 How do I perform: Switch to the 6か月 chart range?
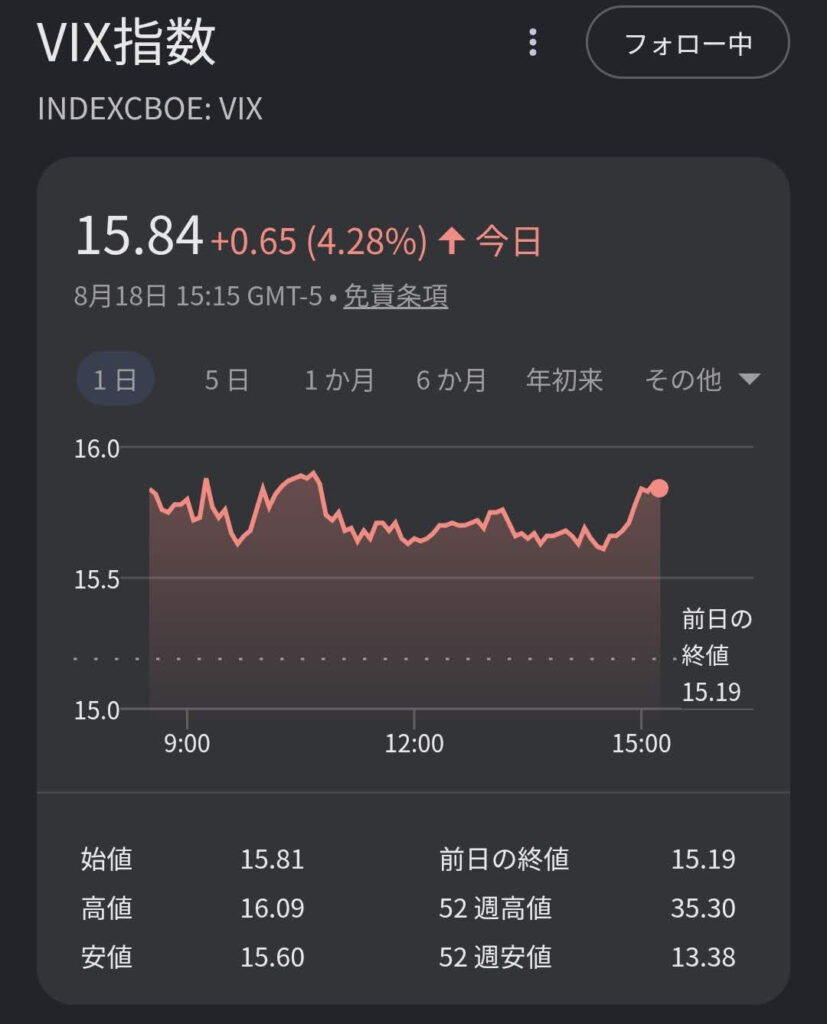[x=451, y=379]
